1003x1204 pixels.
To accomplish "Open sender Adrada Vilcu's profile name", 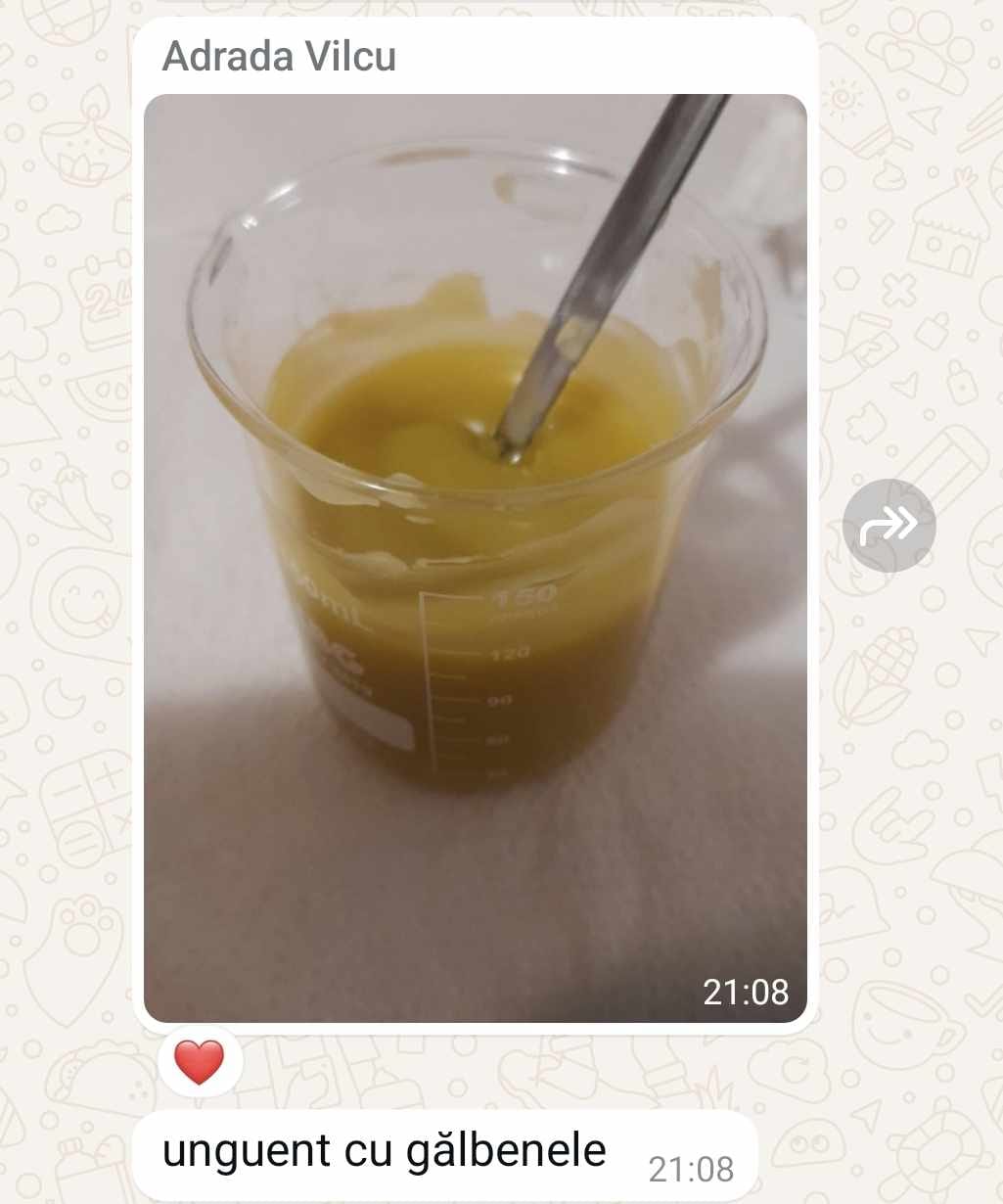I will click(x=279, y=57).
